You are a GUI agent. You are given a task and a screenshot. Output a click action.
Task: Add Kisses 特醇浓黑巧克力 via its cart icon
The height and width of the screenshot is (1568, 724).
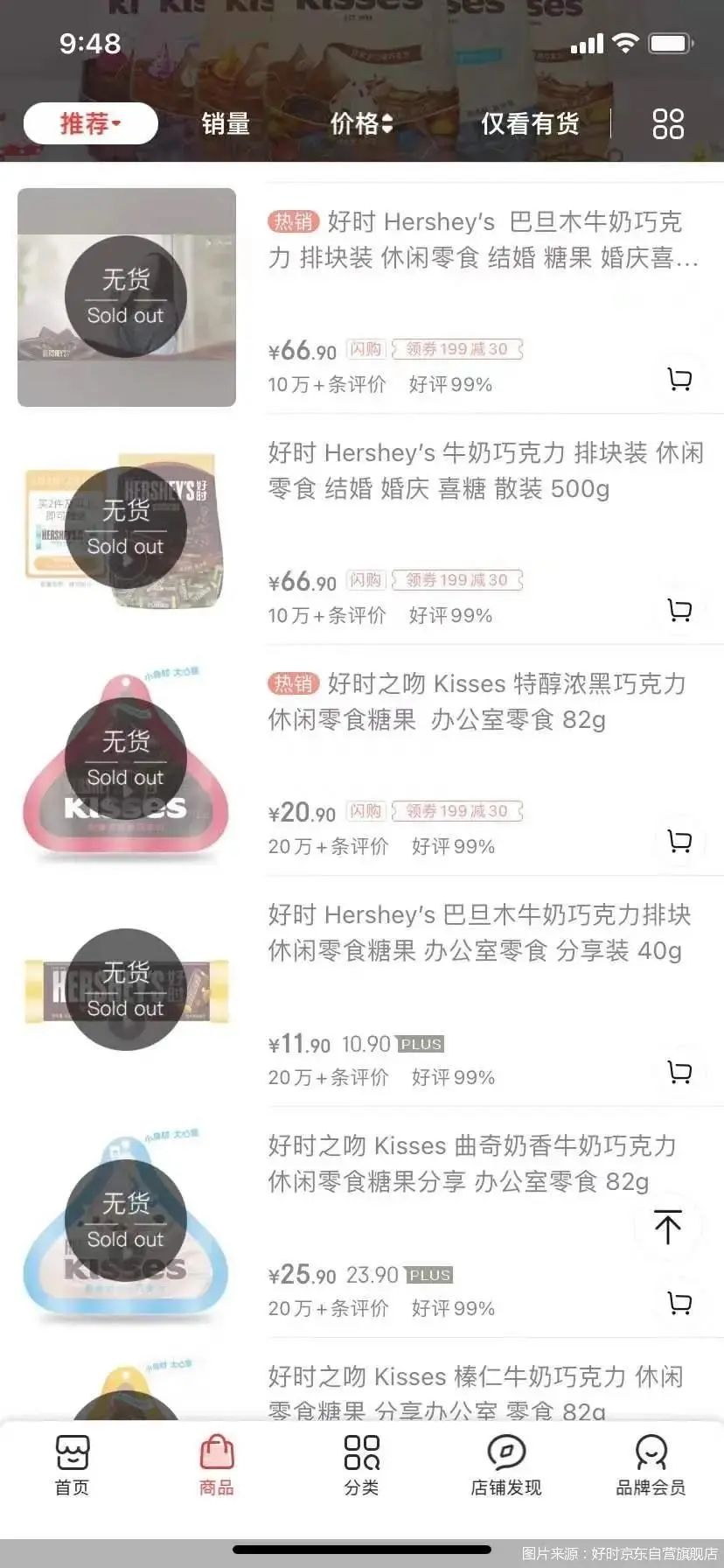click(680, 841)
